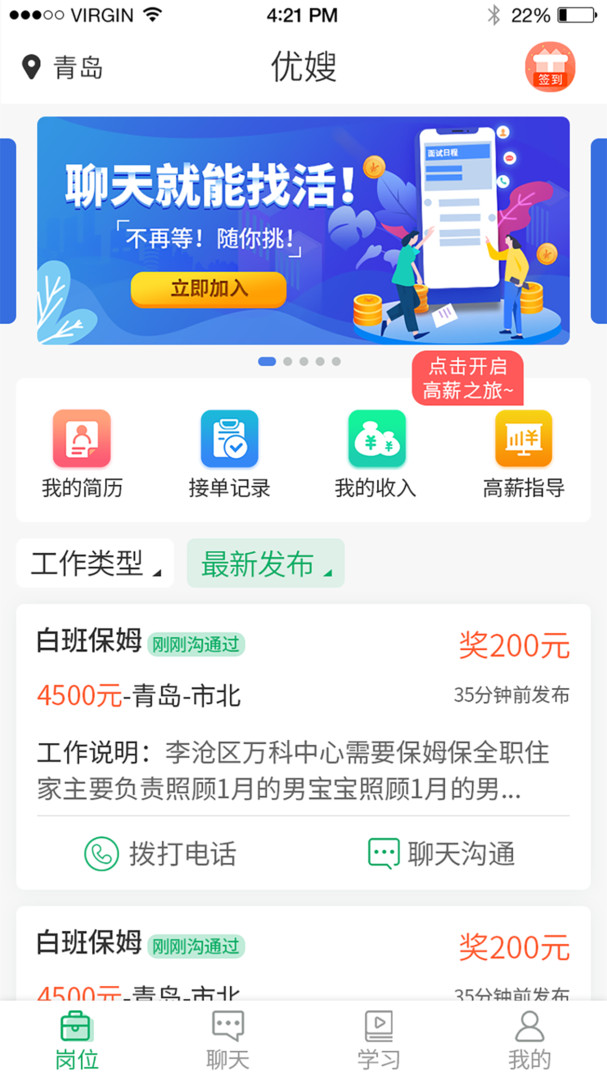
Task: Select 拨打电话 on the first job card
Action: (x=160, y=853)
